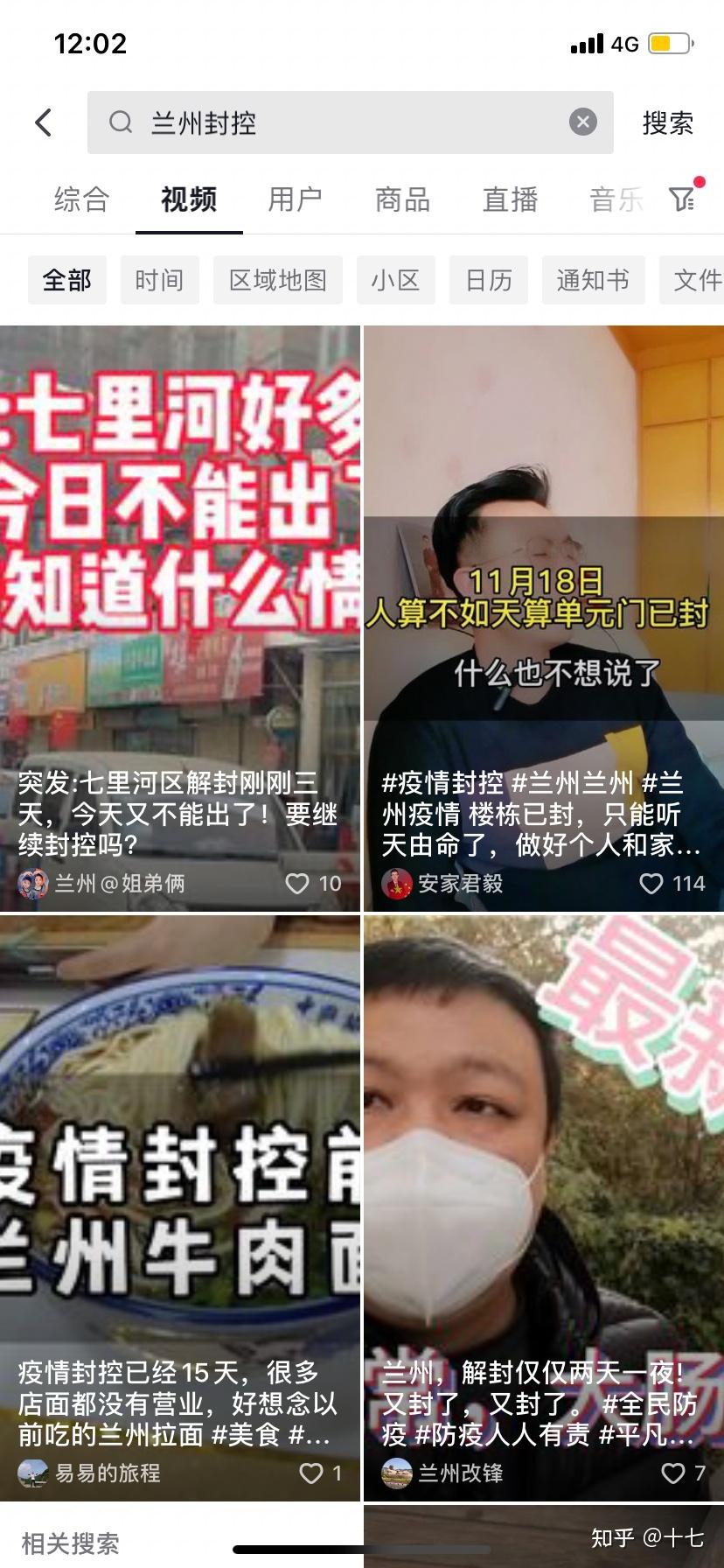Switch to the 商品 tab
The width and height of the screenshot is (724, 1568).
(402, 199)
